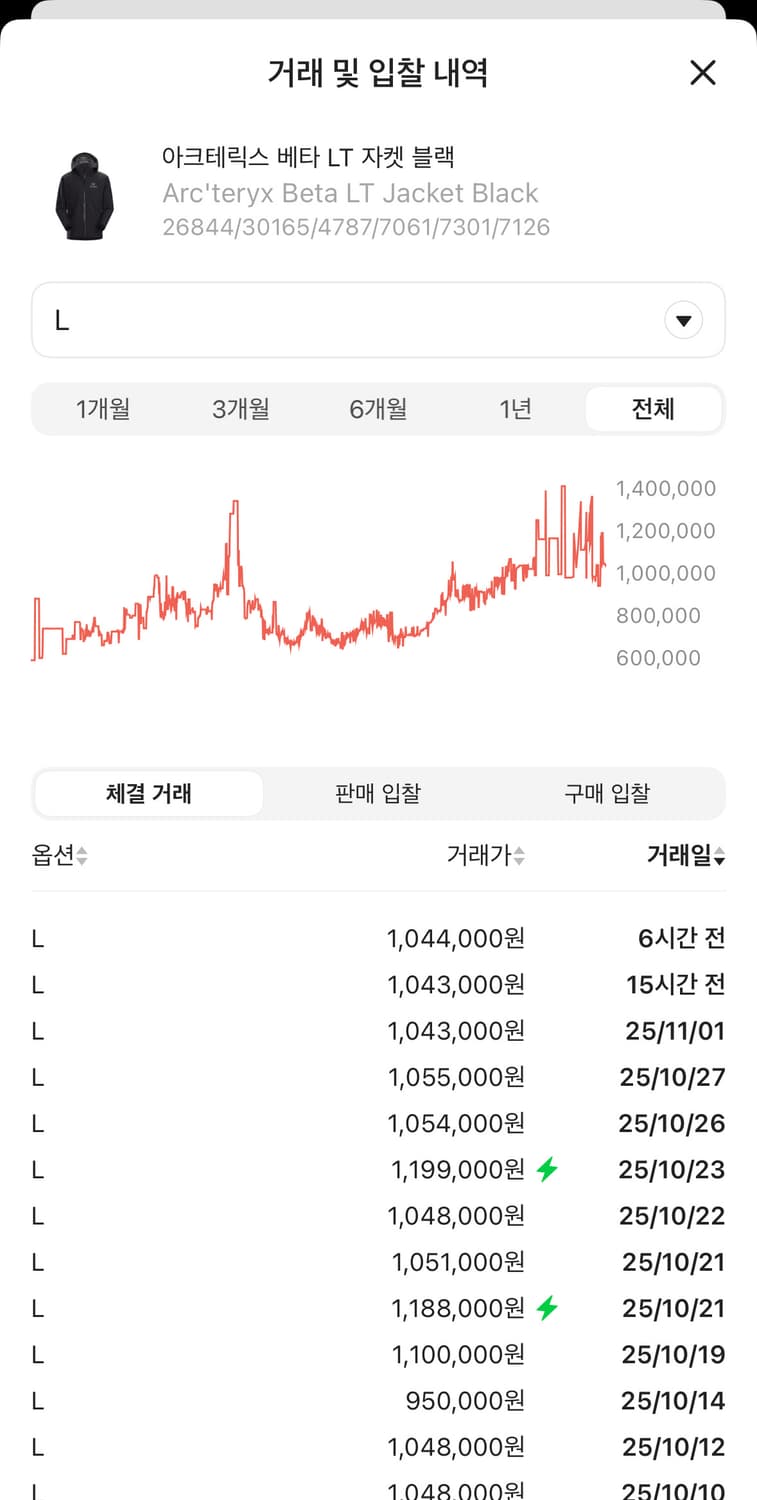Image resolution: width=757 pixels, height=1500 pixels.
Task: Open the 구매 입찰 tab
Action: (607, 792)
